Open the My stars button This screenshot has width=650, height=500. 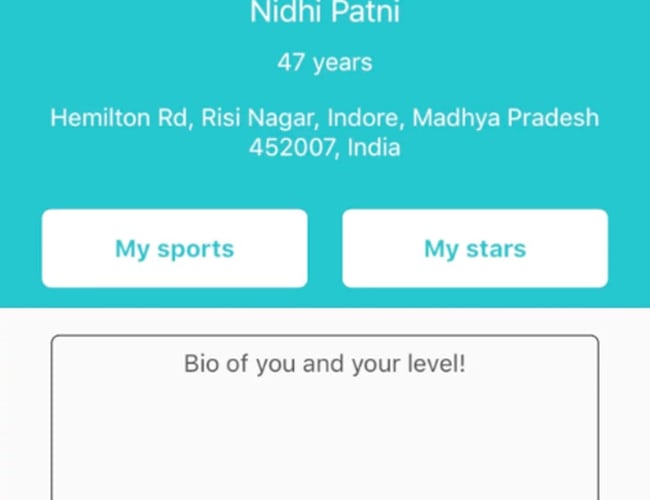[x=475, y=248]
